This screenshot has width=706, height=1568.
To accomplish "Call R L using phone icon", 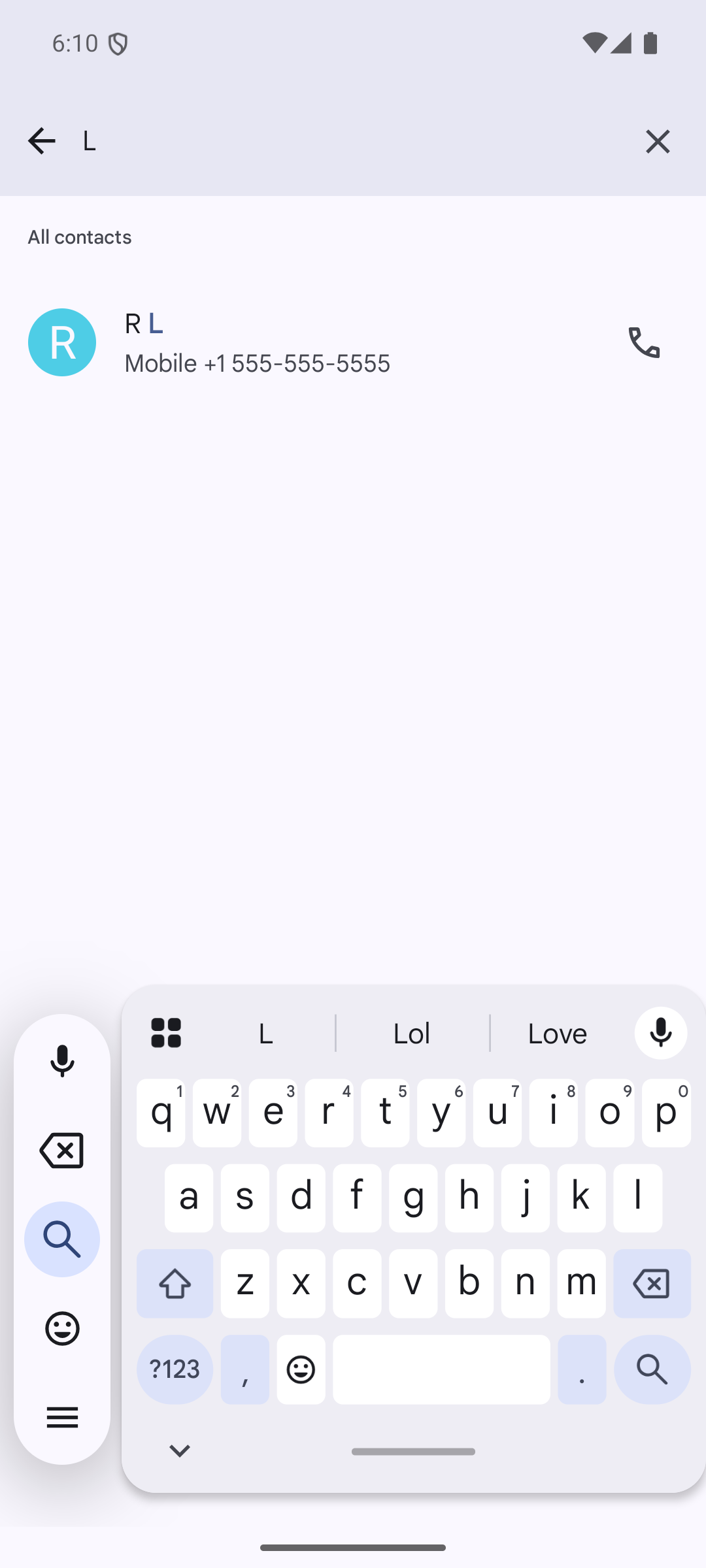I will click(644, 342).
